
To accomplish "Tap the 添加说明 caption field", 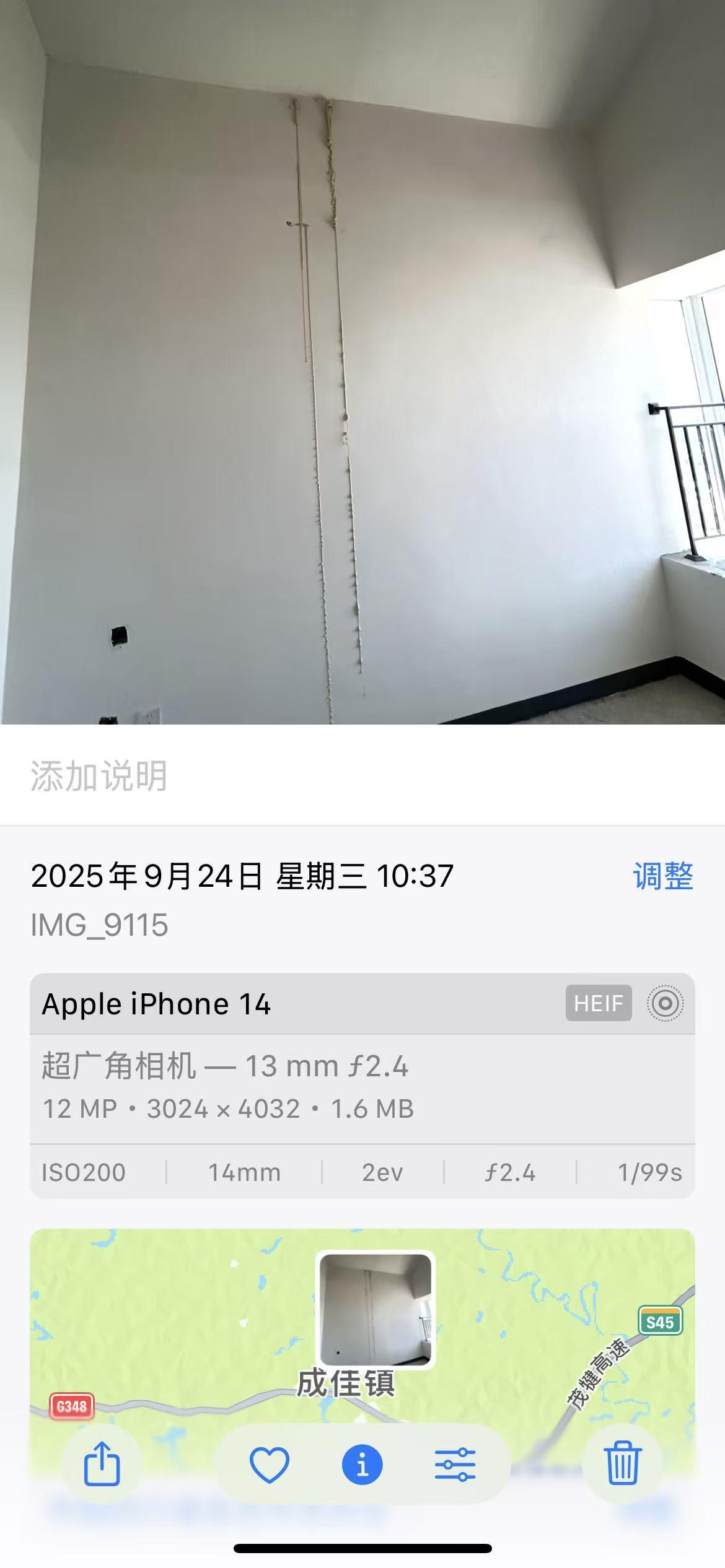I will pos(362,775).
